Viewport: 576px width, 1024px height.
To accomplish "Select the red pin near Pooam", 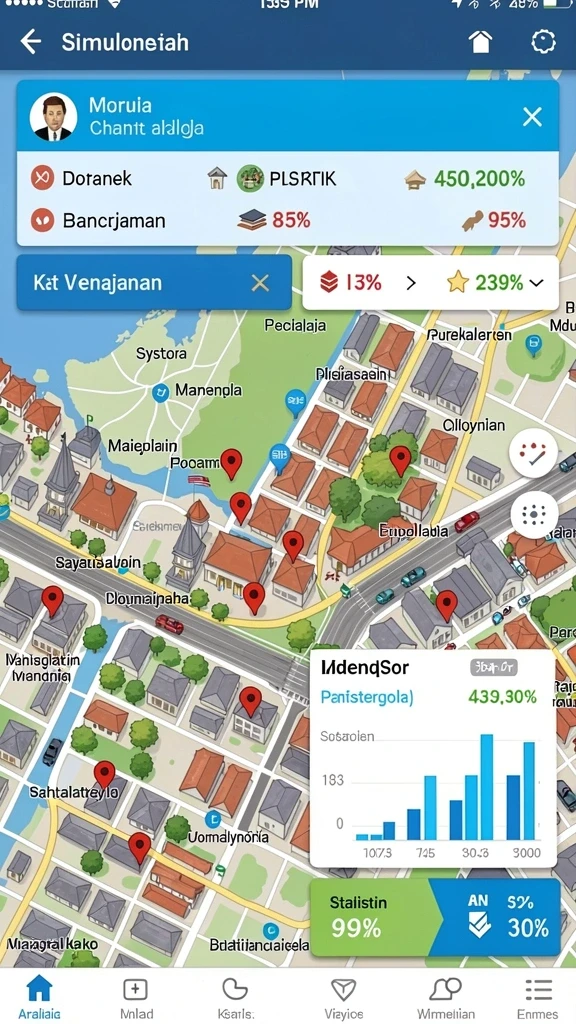I will point(231,463).
